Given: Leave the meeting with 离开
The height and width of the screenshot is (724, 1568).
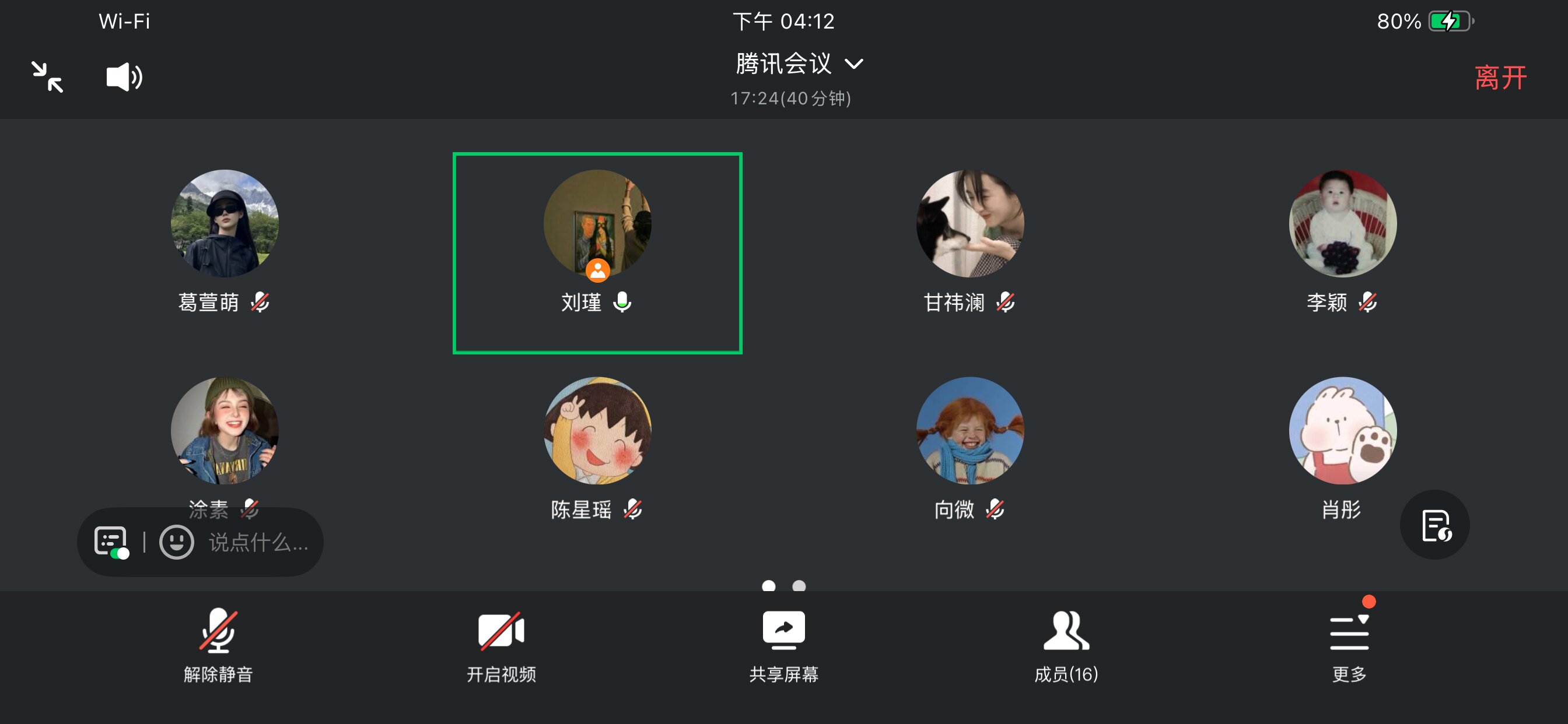Looking at the screenshot, I should tap(1500, 78).
